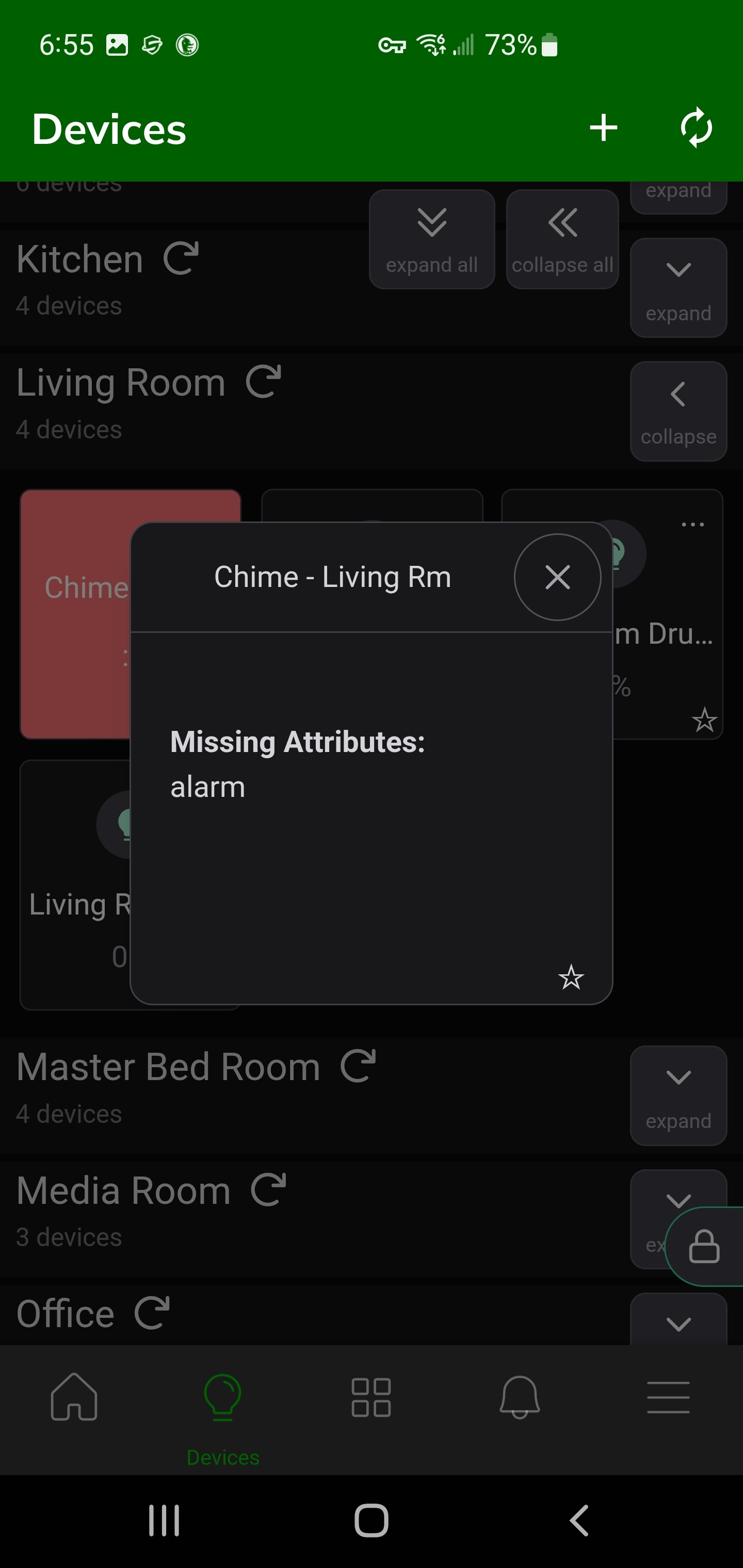743x1568 pixels.
Task: Collapse the Living Room section
Action: click(x=678, y=411)
